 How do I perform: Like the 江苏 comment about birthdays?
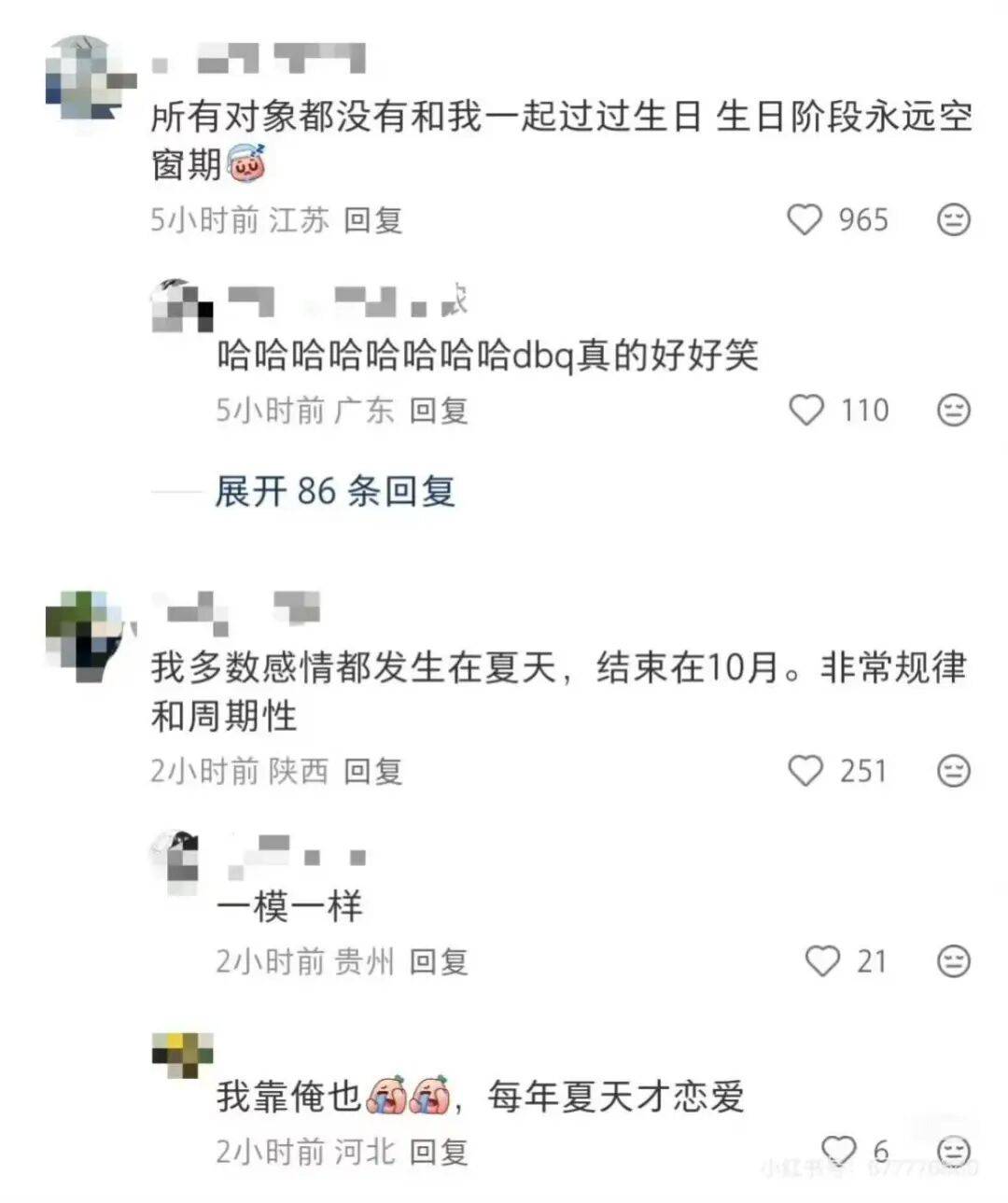pos(805,220)
